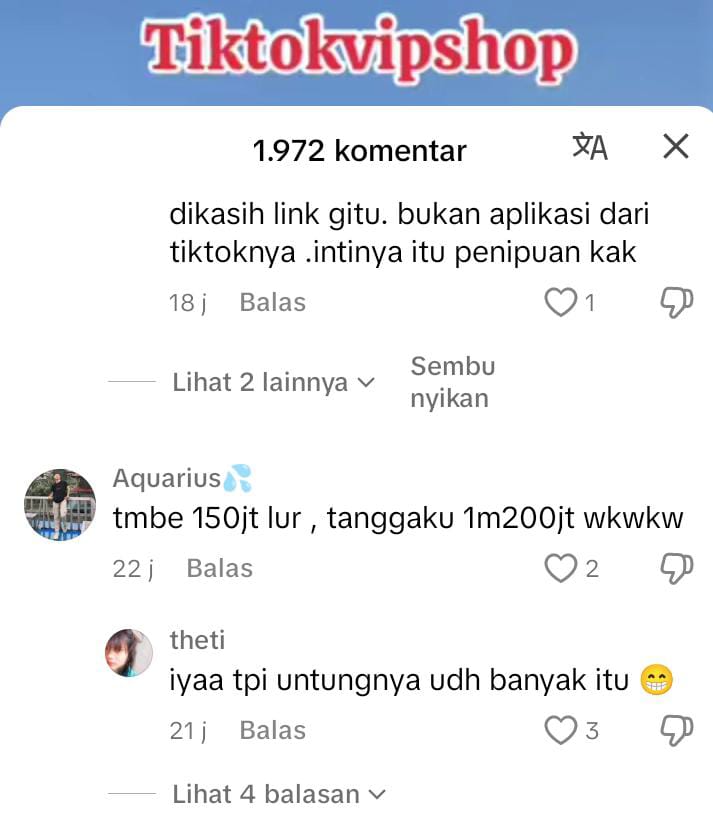Hide replies with Sembunyikan
713x840 pixels.
coord(452,382)
